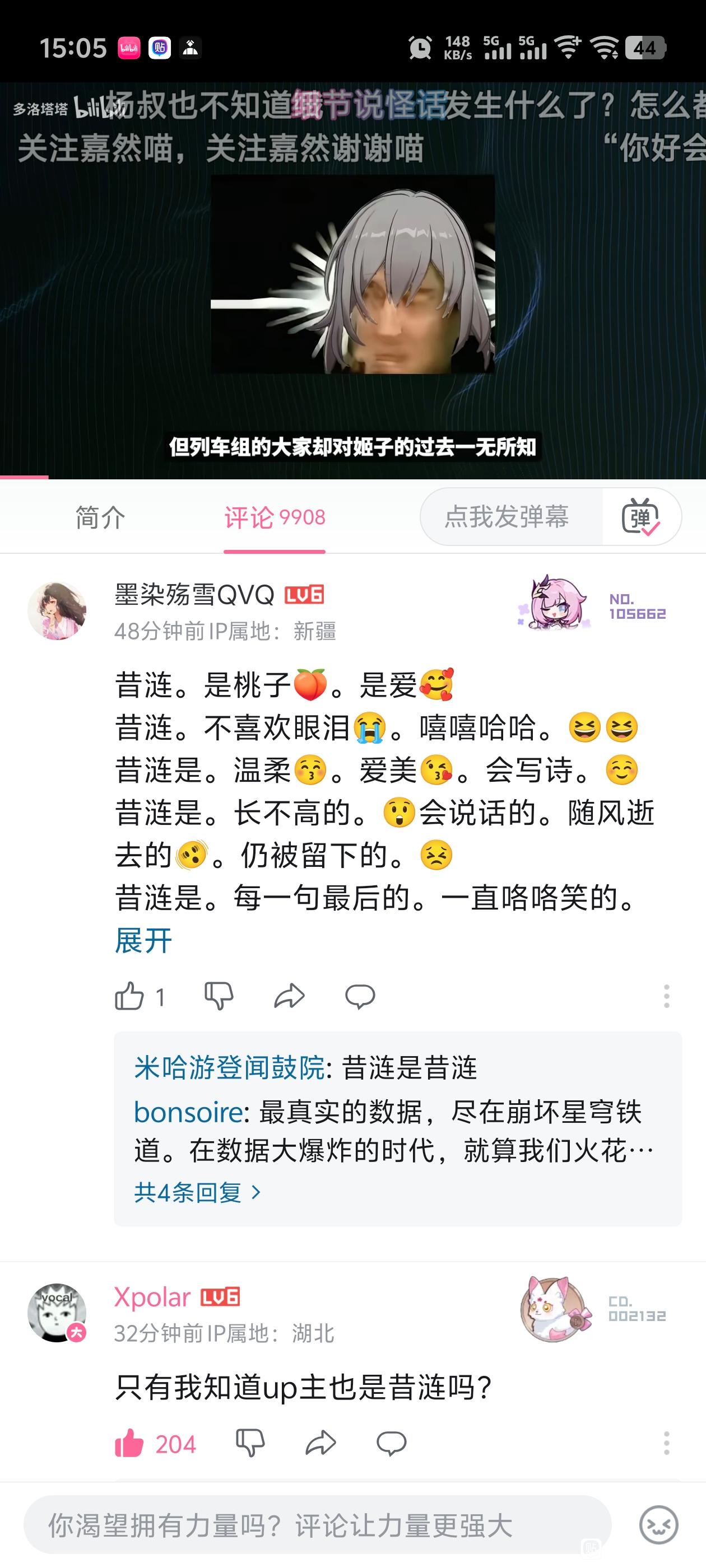Share Xpolar's comment
706x1568 pixels.
[321, 1443]
